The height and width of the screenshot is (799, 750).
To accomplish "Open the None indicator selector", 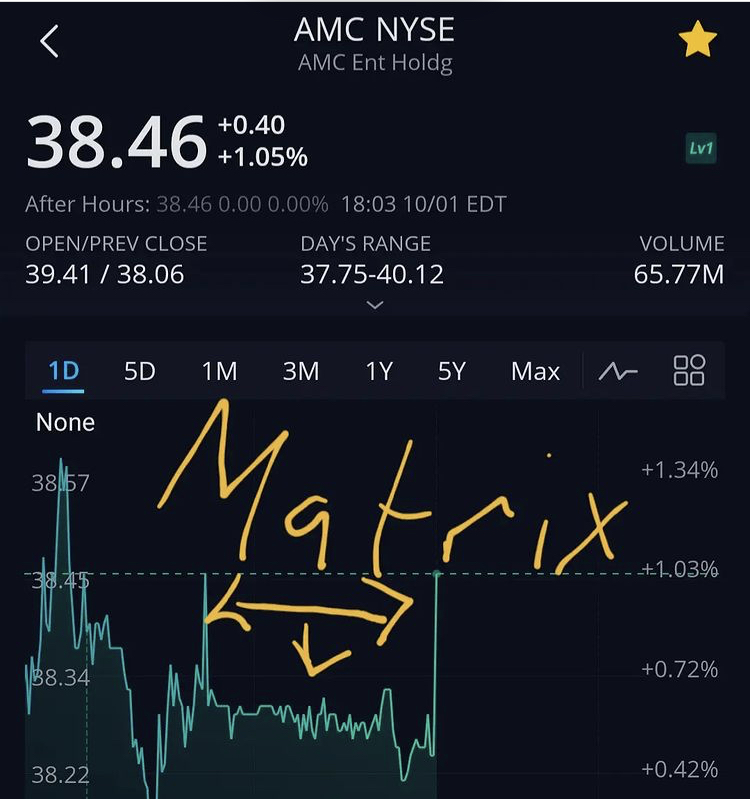I will 65,423.
